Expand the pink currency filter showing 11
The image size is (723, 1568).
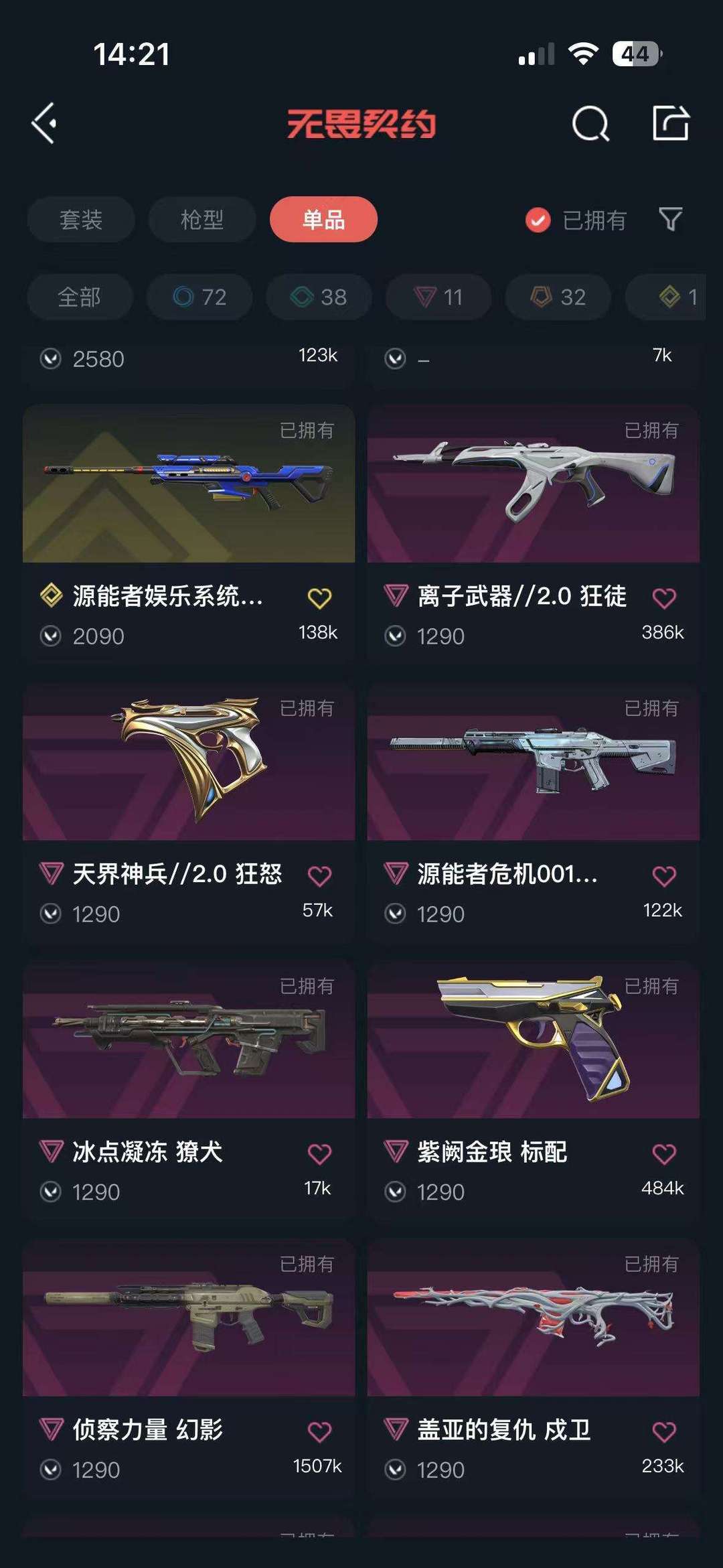coord(437,297)
